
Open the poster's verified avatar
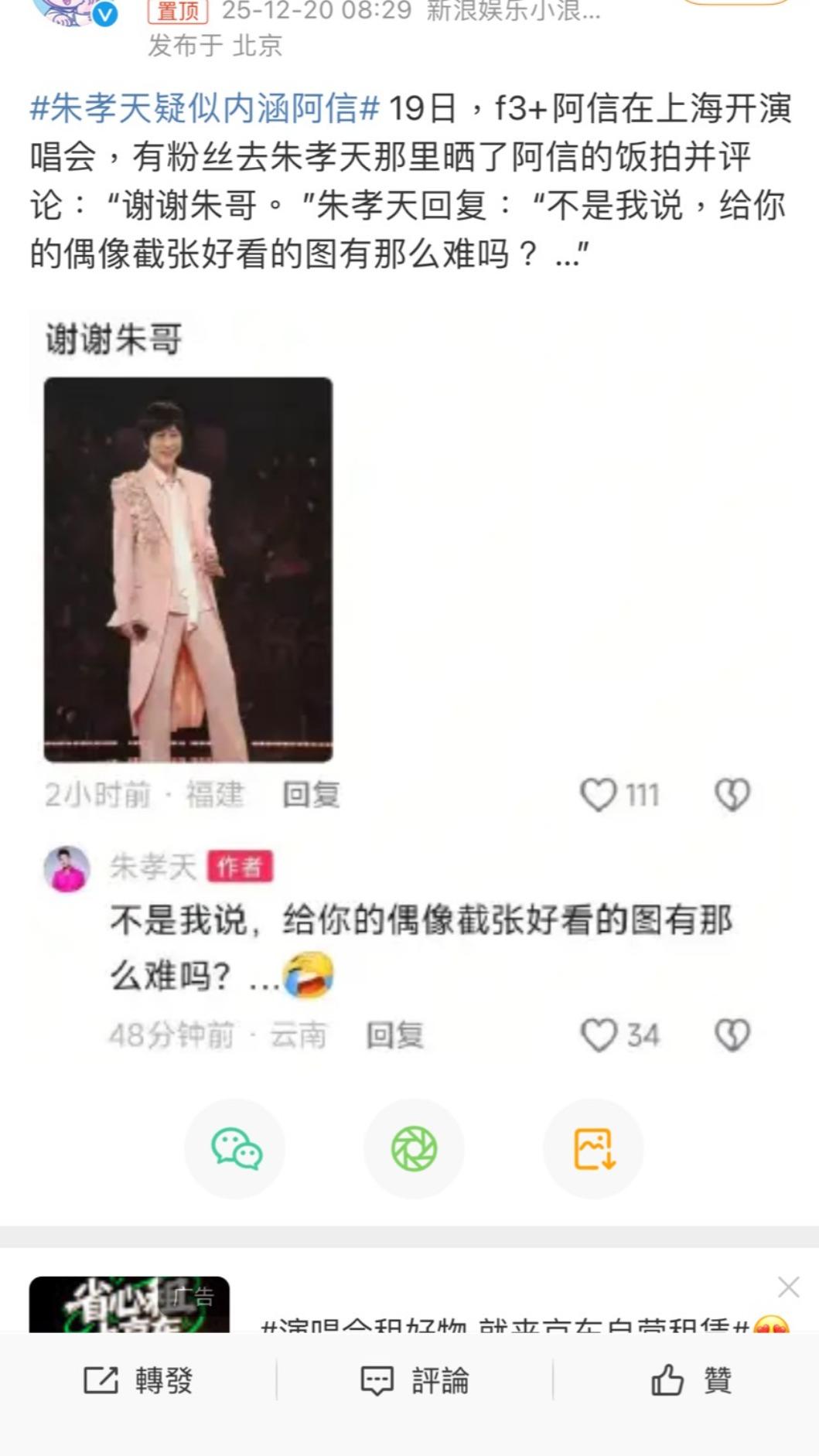(76, 12)
